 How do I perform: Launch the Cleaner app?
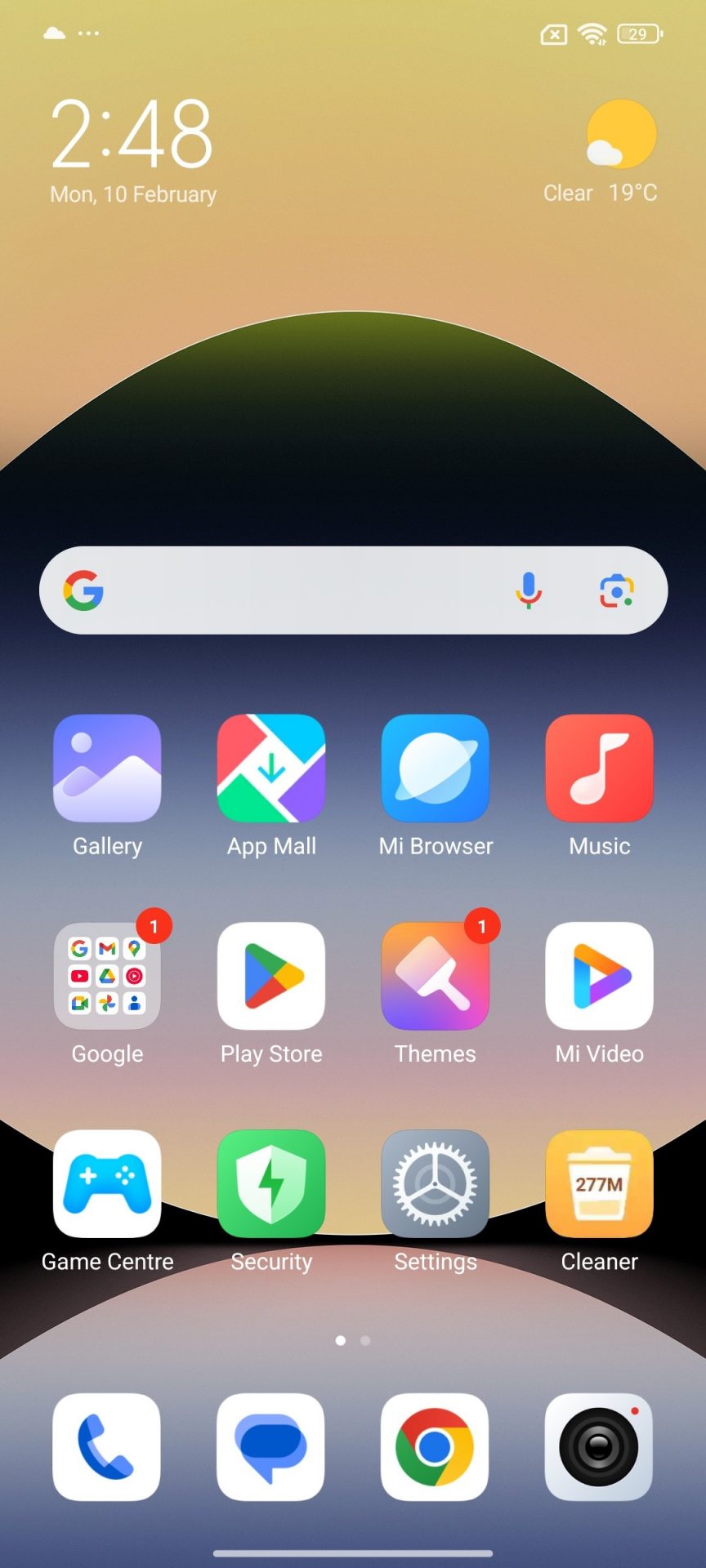click(x=599, y=1184)
